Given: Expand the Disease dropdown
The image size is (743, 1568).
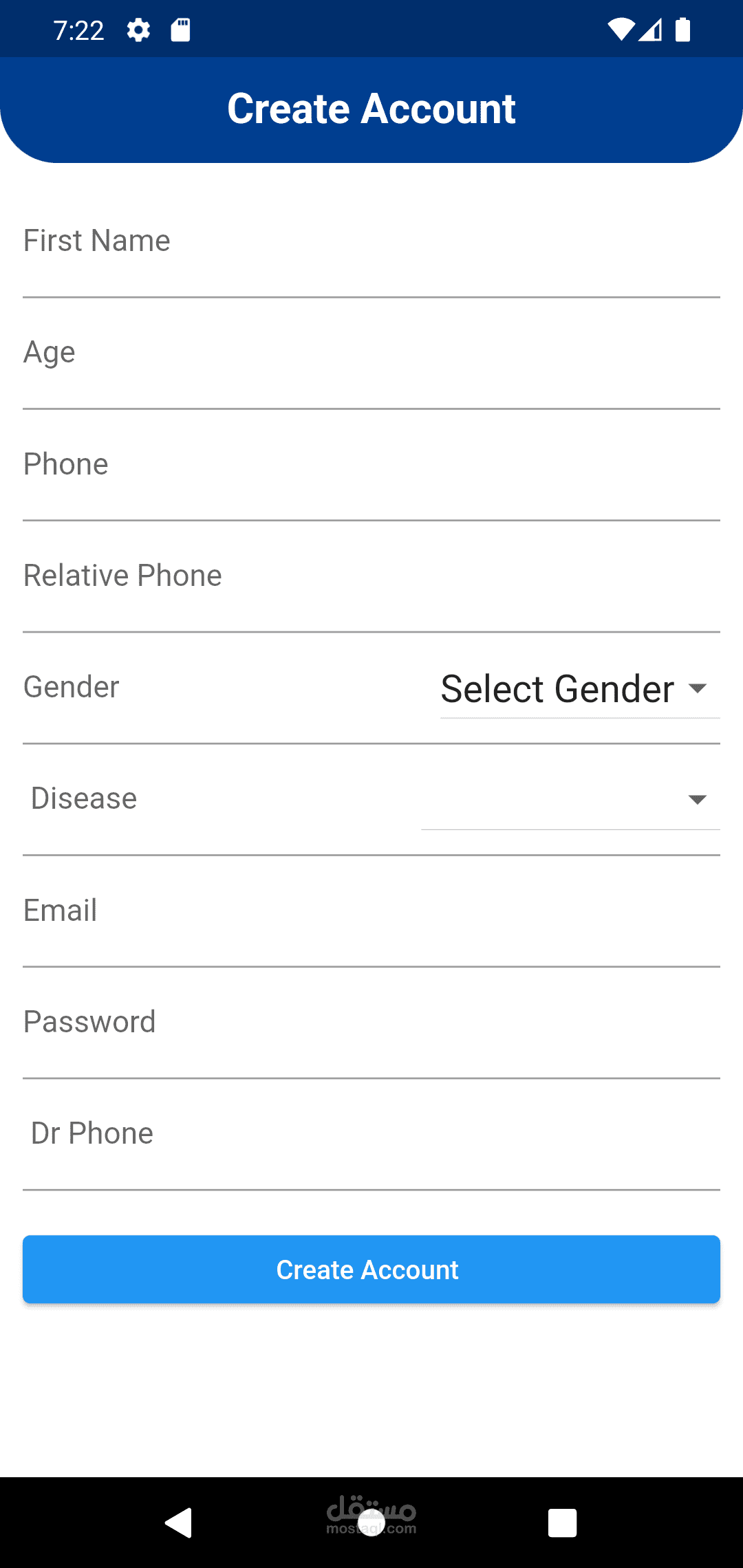Looking at the screenshot, I should click(x=570, y=800).
